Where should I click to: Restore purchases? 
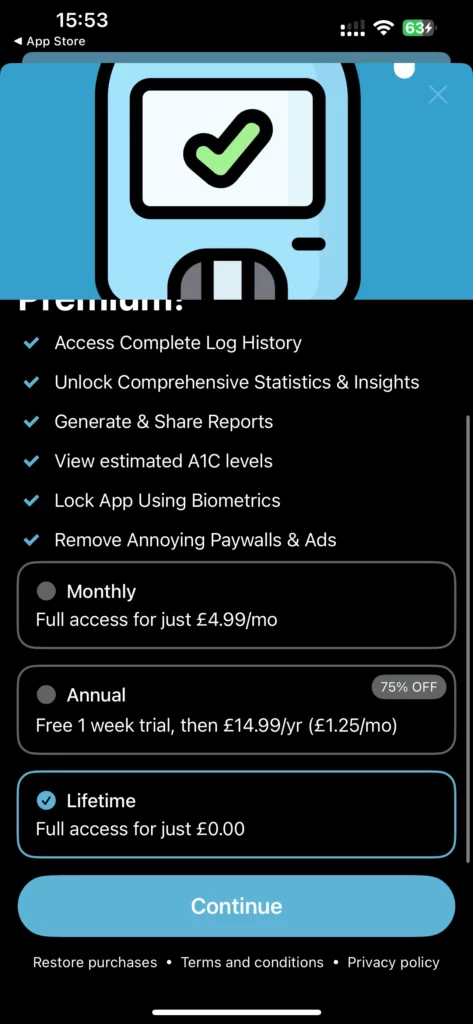[95, 962]
